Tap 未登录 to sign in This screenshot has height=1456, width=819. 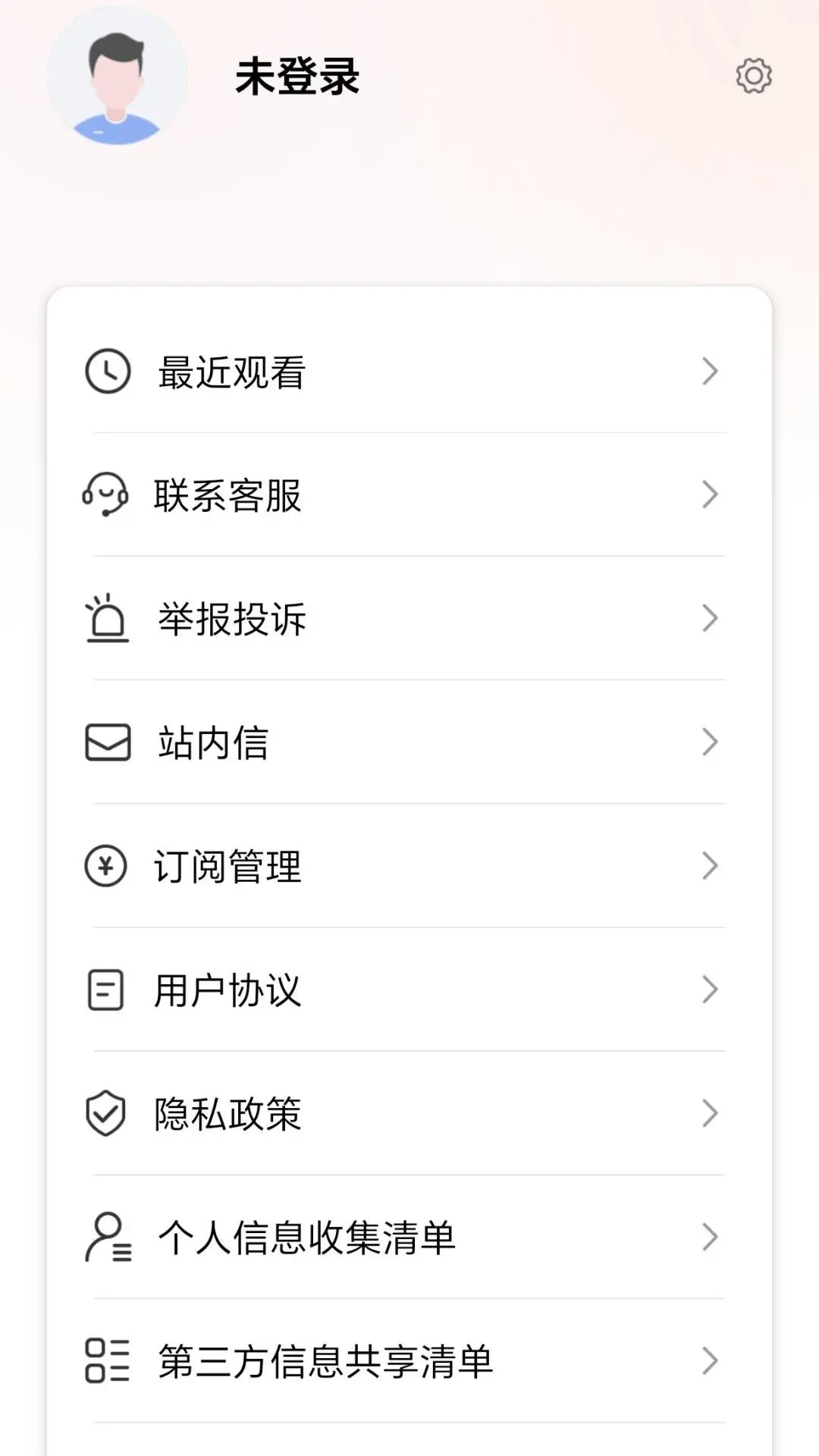click(x=297, y=77)
